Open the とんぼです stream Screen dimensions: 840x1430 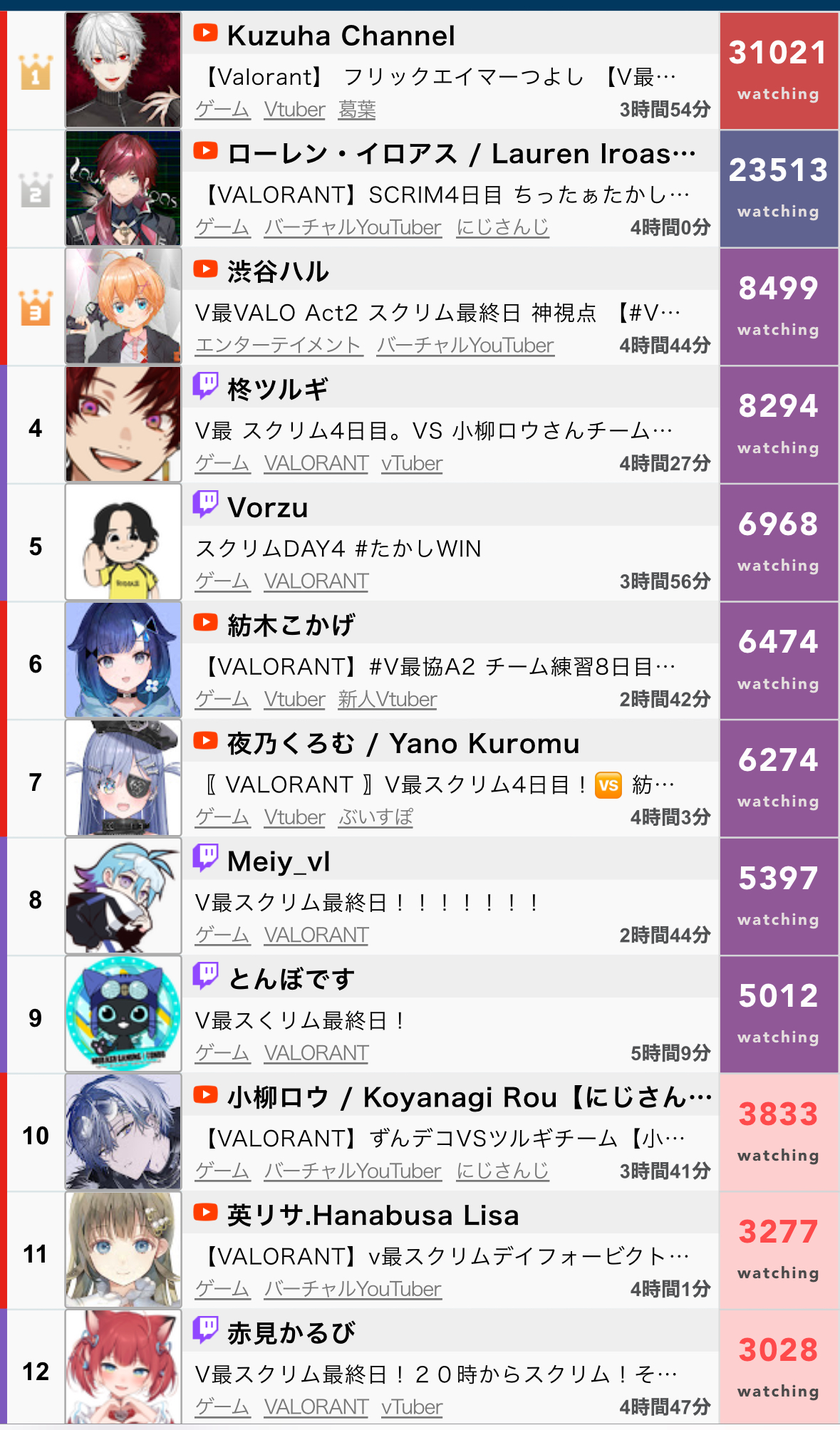click(x=291, y=980)
